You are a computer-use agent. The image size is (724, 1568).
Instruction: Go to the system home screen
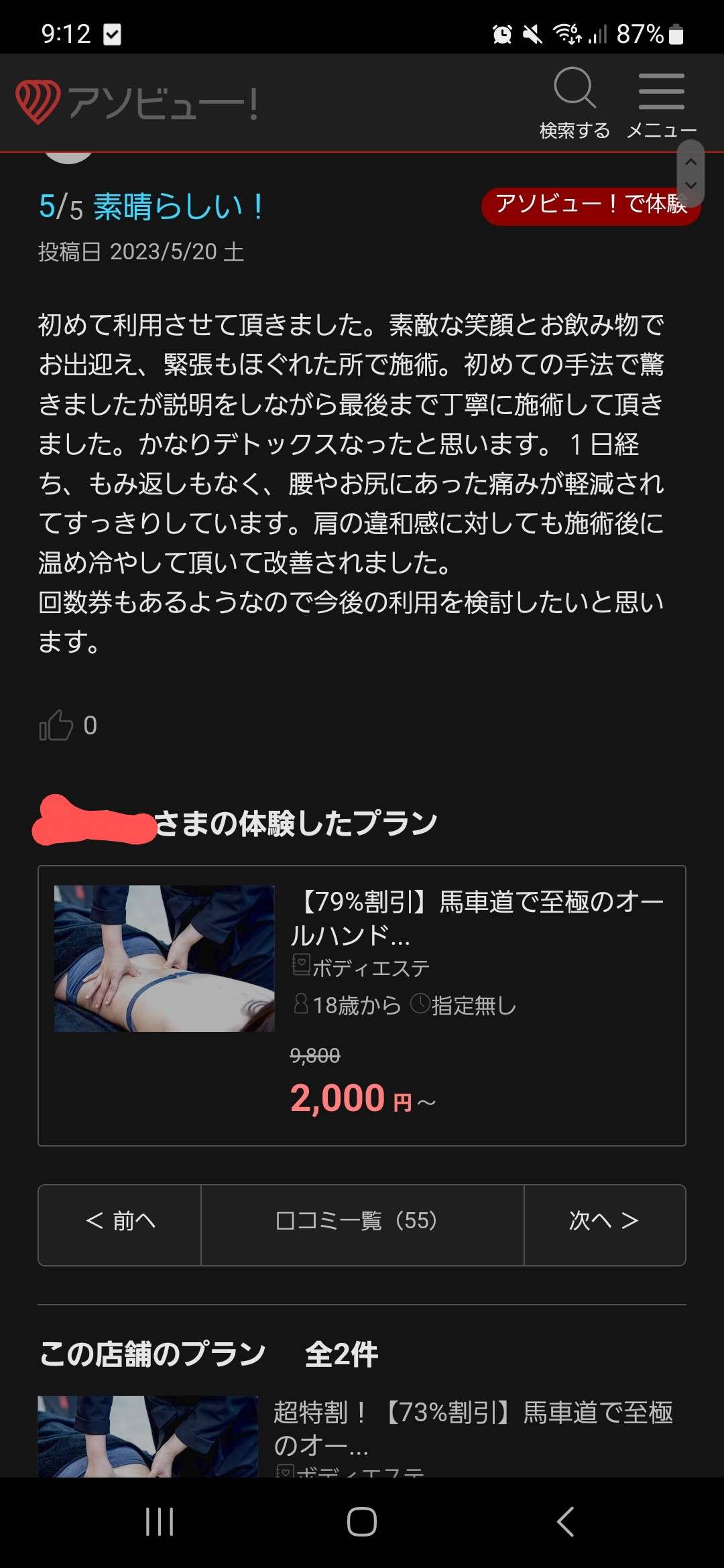(x=362, y=1522)
